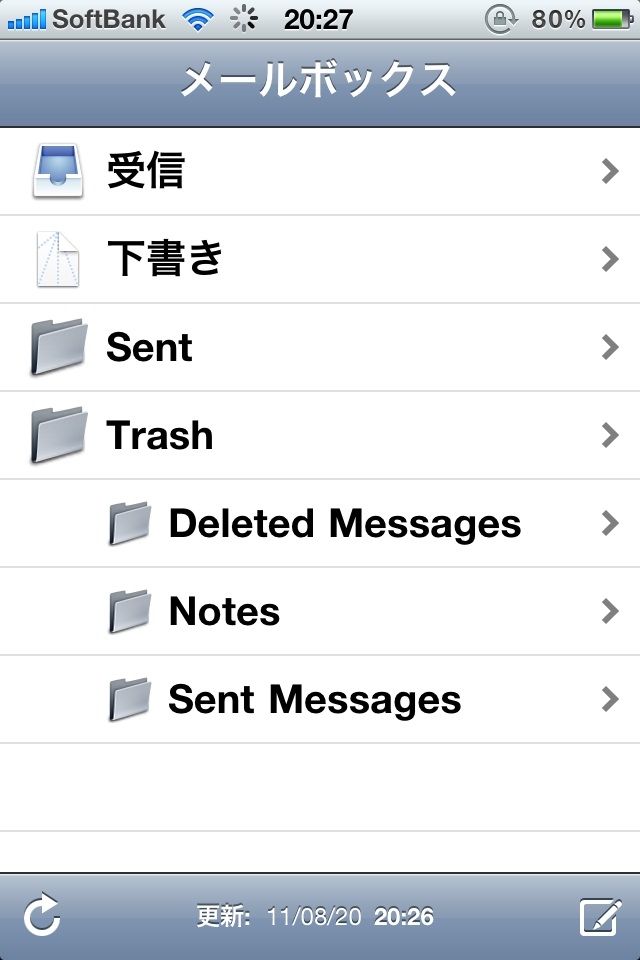Open the Trash folder
The height and width of the screenshot is (960, 640).
(x=160, y=436)
